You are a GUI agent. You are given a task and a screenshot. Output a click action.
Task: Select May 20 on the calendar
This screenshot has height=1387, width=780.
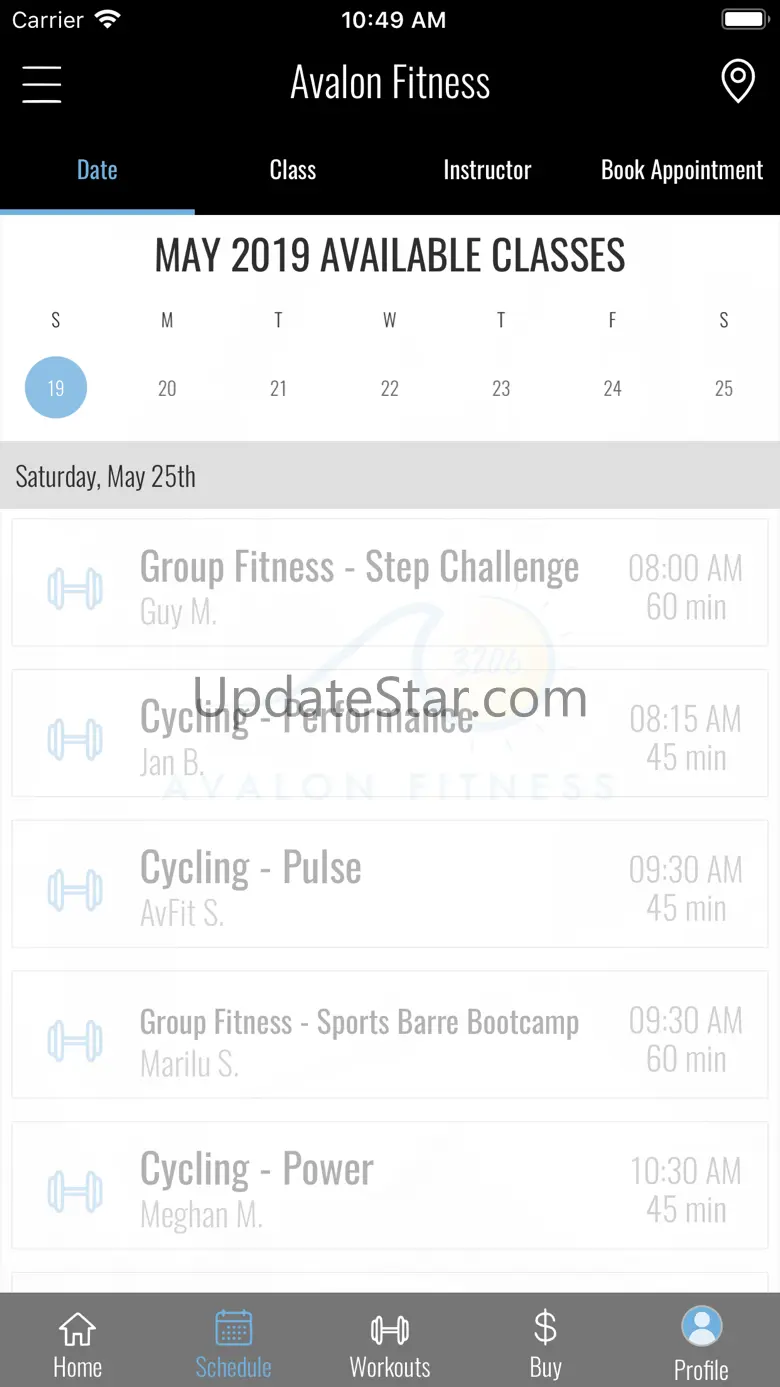[167, 388]
